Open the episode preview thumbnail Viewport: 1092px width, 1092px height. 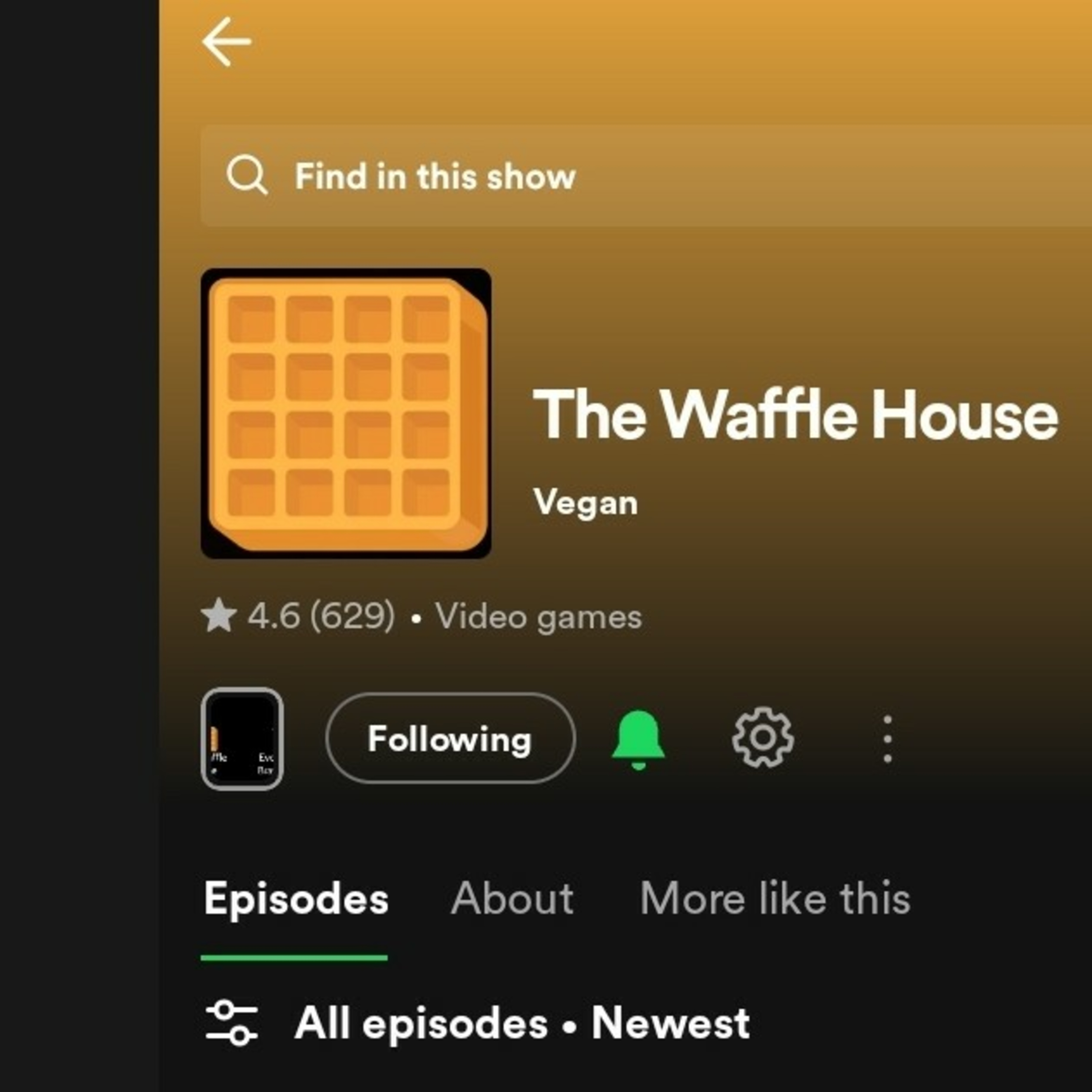point(242,738)
